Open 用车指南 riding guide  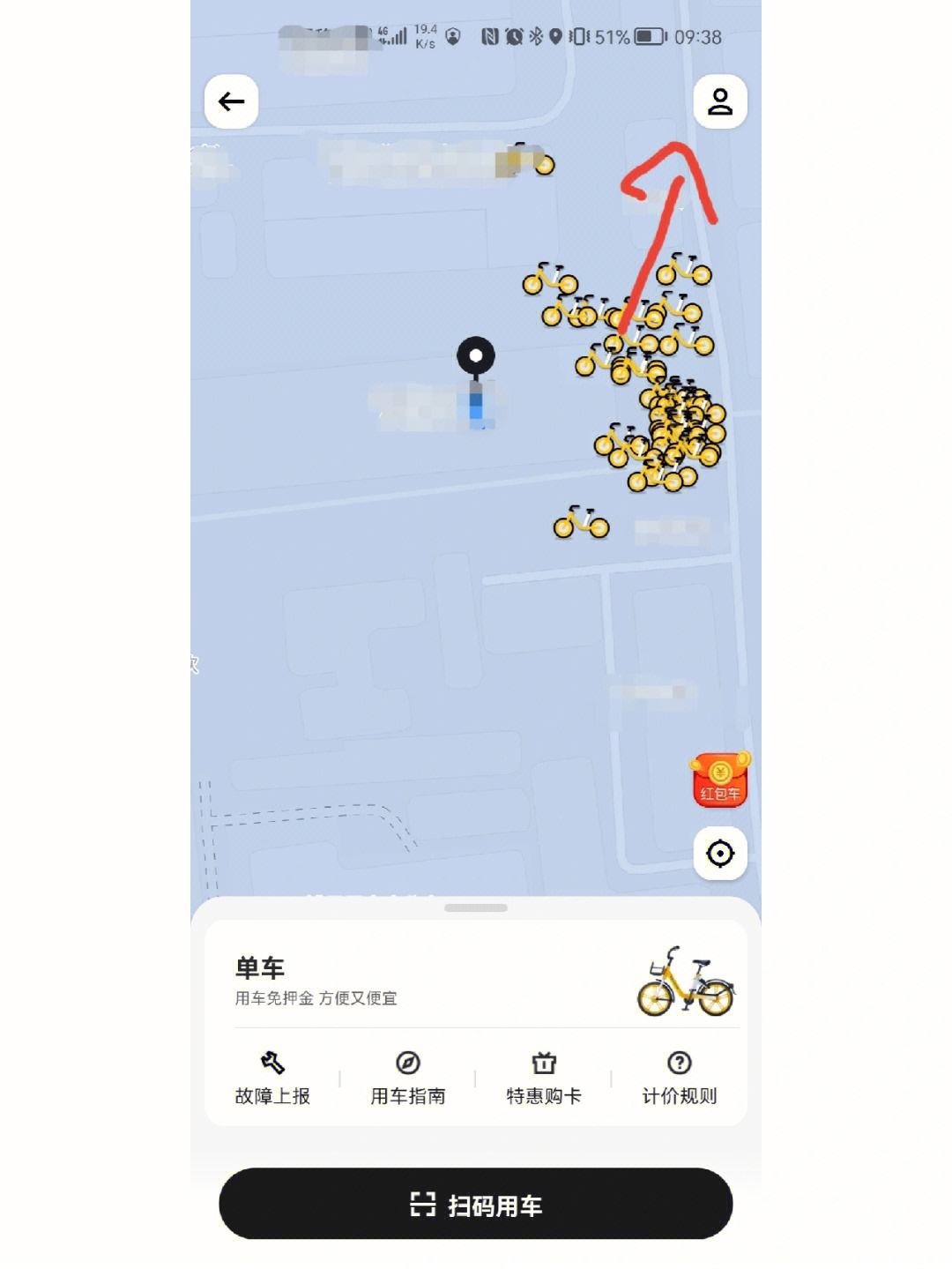(x=407, y=1078)
